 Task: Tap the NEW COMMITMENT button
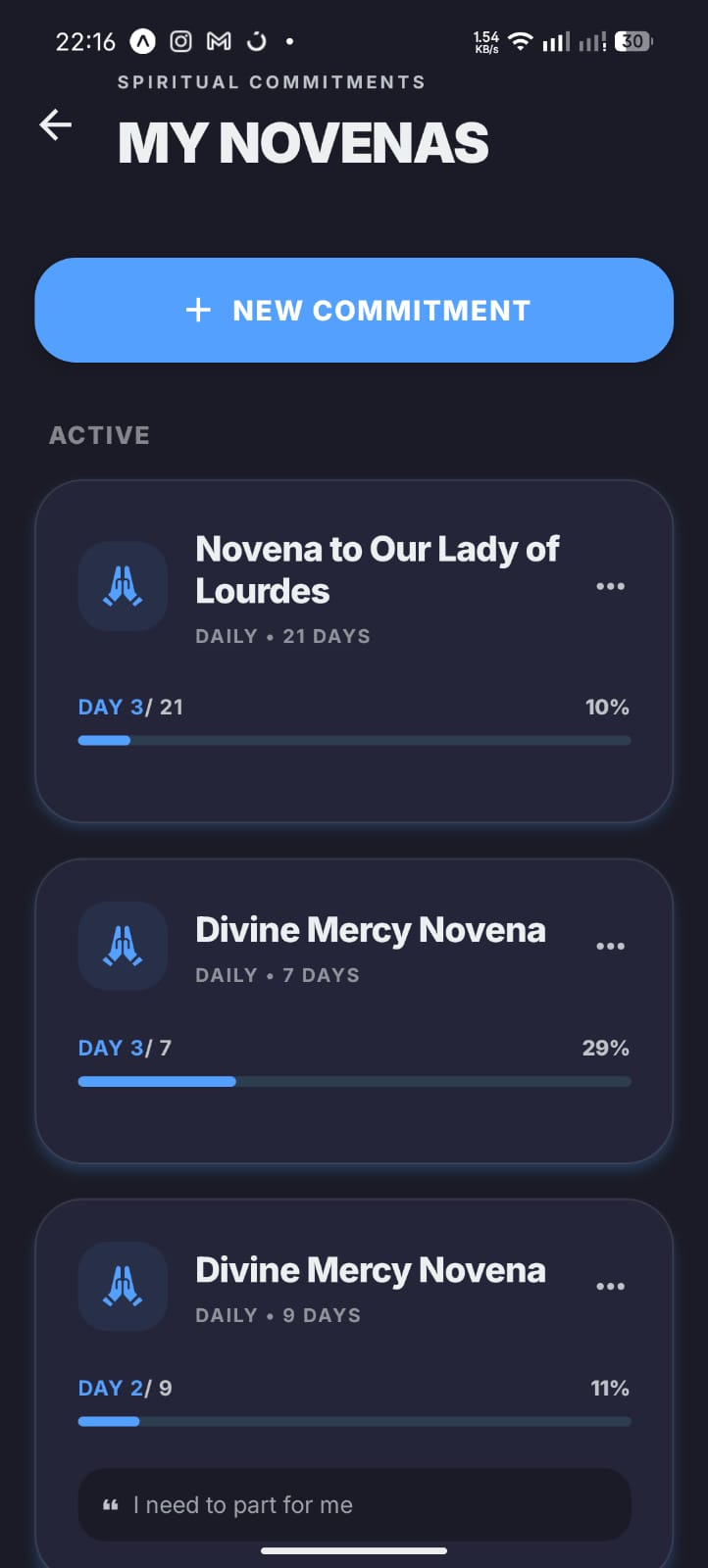pos(354,310)
